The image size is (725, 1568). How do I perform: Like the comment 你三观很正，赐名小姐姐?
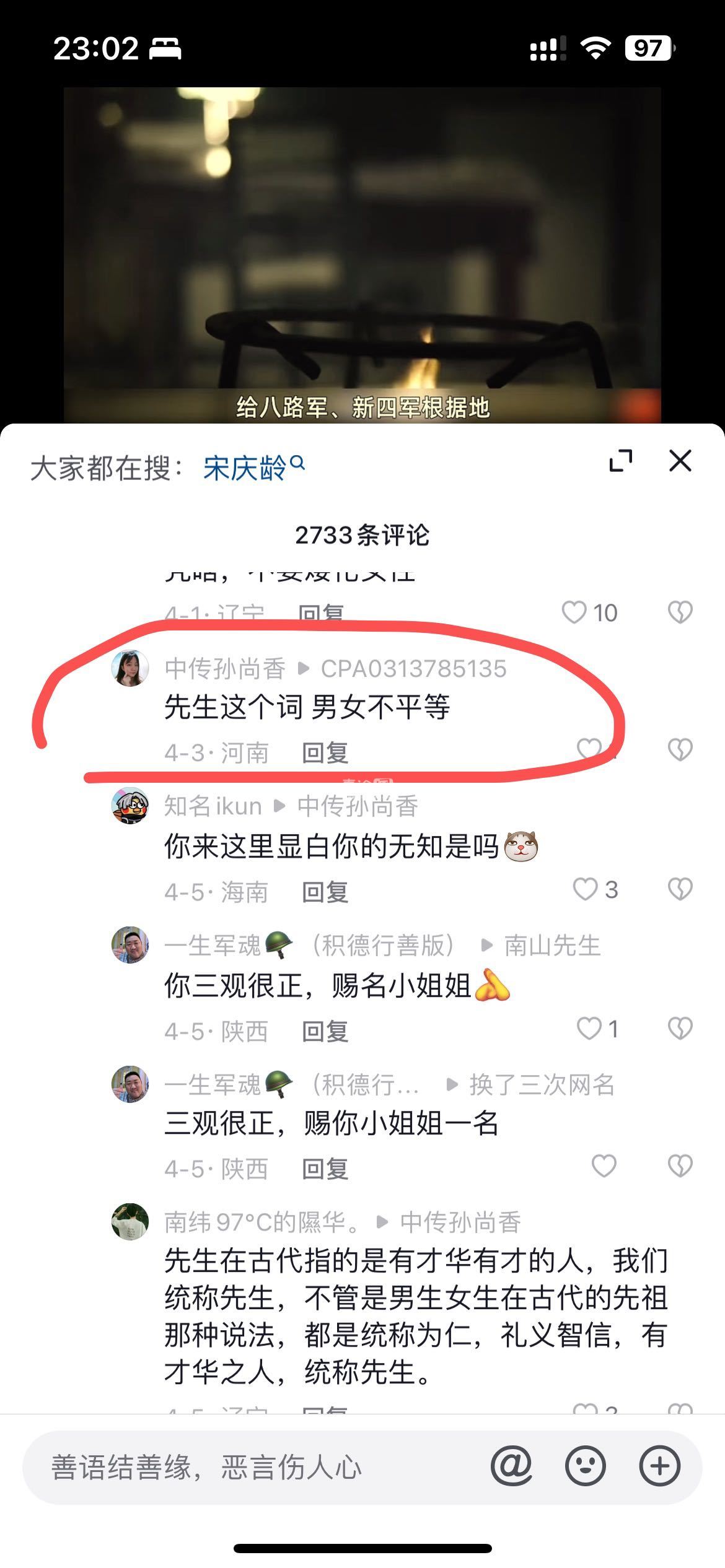pyautogui.click(x=589, y=1029)
